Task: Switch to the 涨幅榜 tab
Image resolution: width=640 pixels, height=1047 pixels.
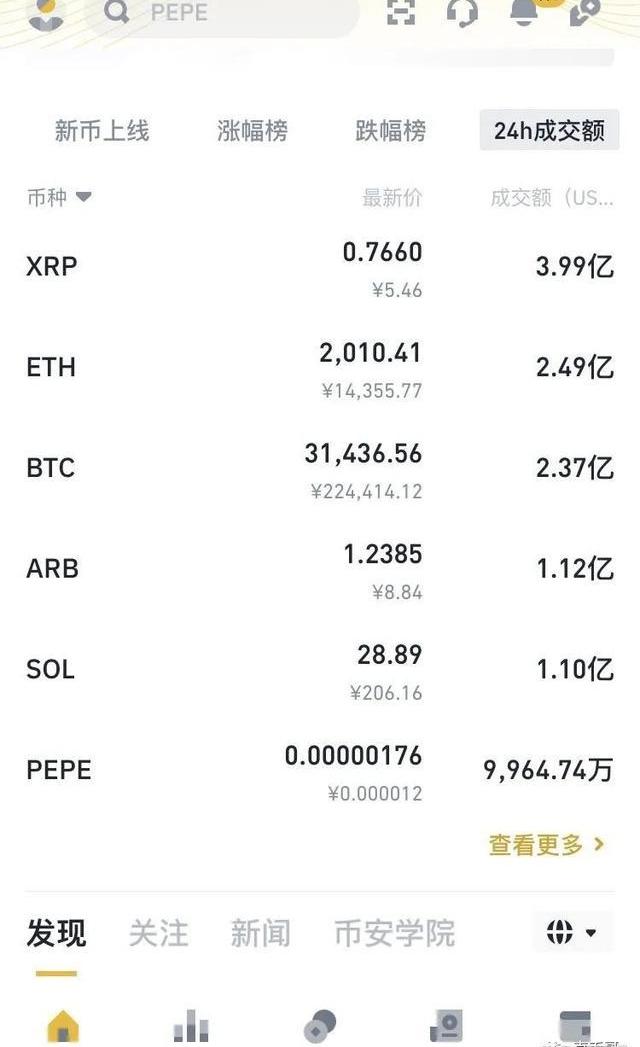Action: tap(252, 131)
